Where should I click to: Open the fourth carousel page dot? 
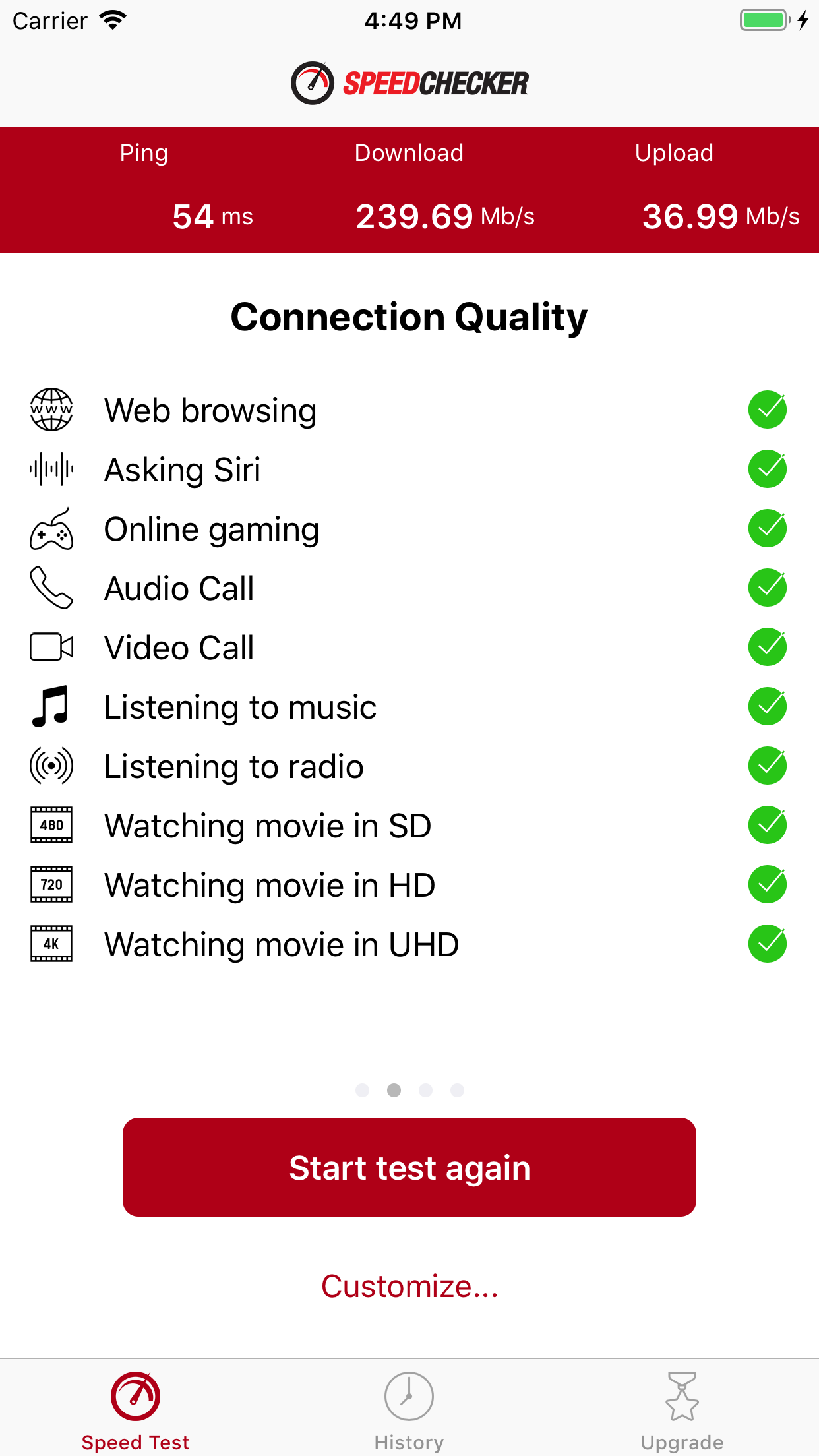coord(458,1090)
